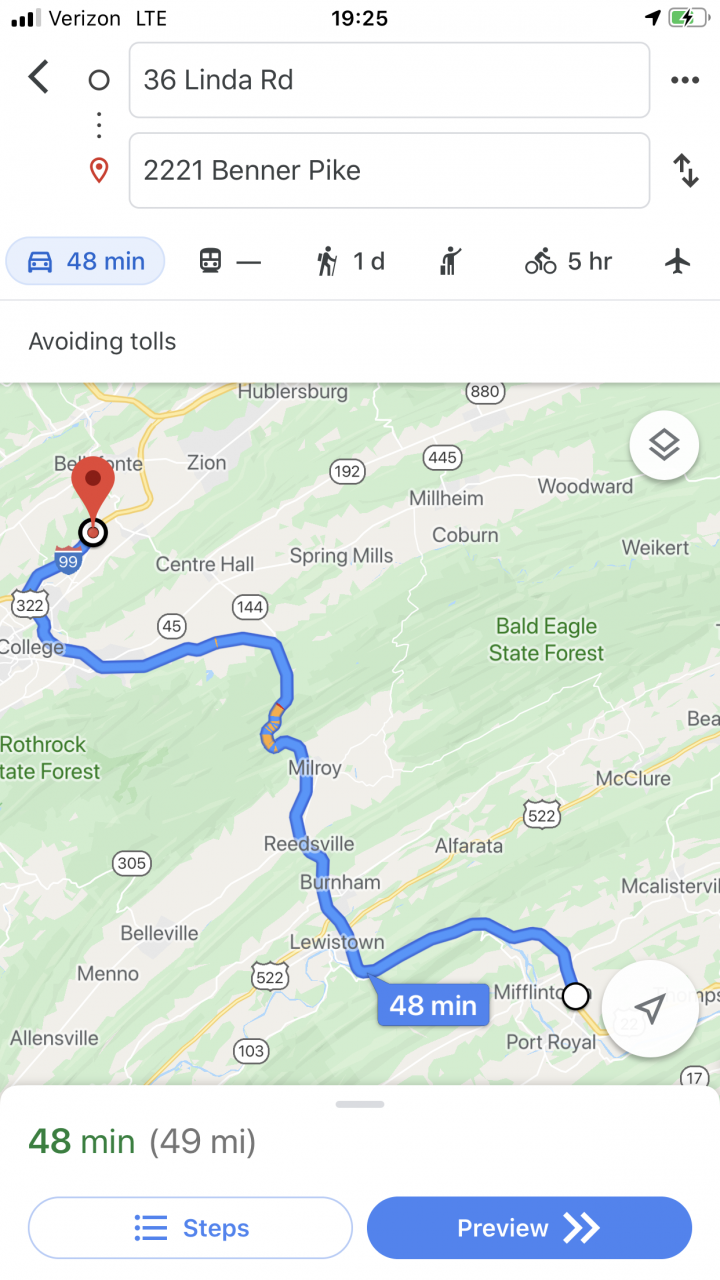Select the flights travel mode
This screenshot has width=720, height=1280.
tap(678, 262)
